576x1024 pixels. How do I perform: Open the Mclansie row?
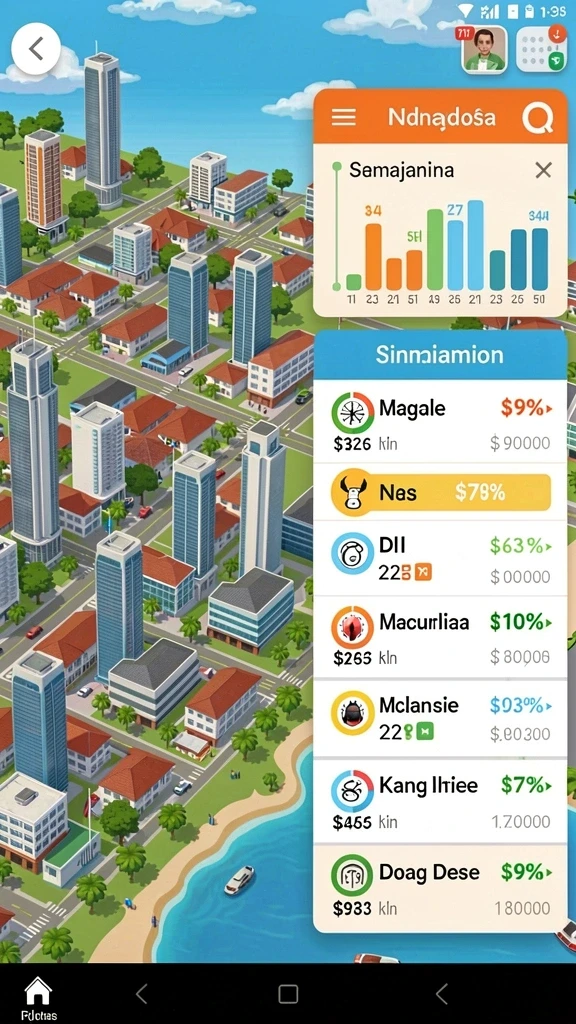click(440, 718)
